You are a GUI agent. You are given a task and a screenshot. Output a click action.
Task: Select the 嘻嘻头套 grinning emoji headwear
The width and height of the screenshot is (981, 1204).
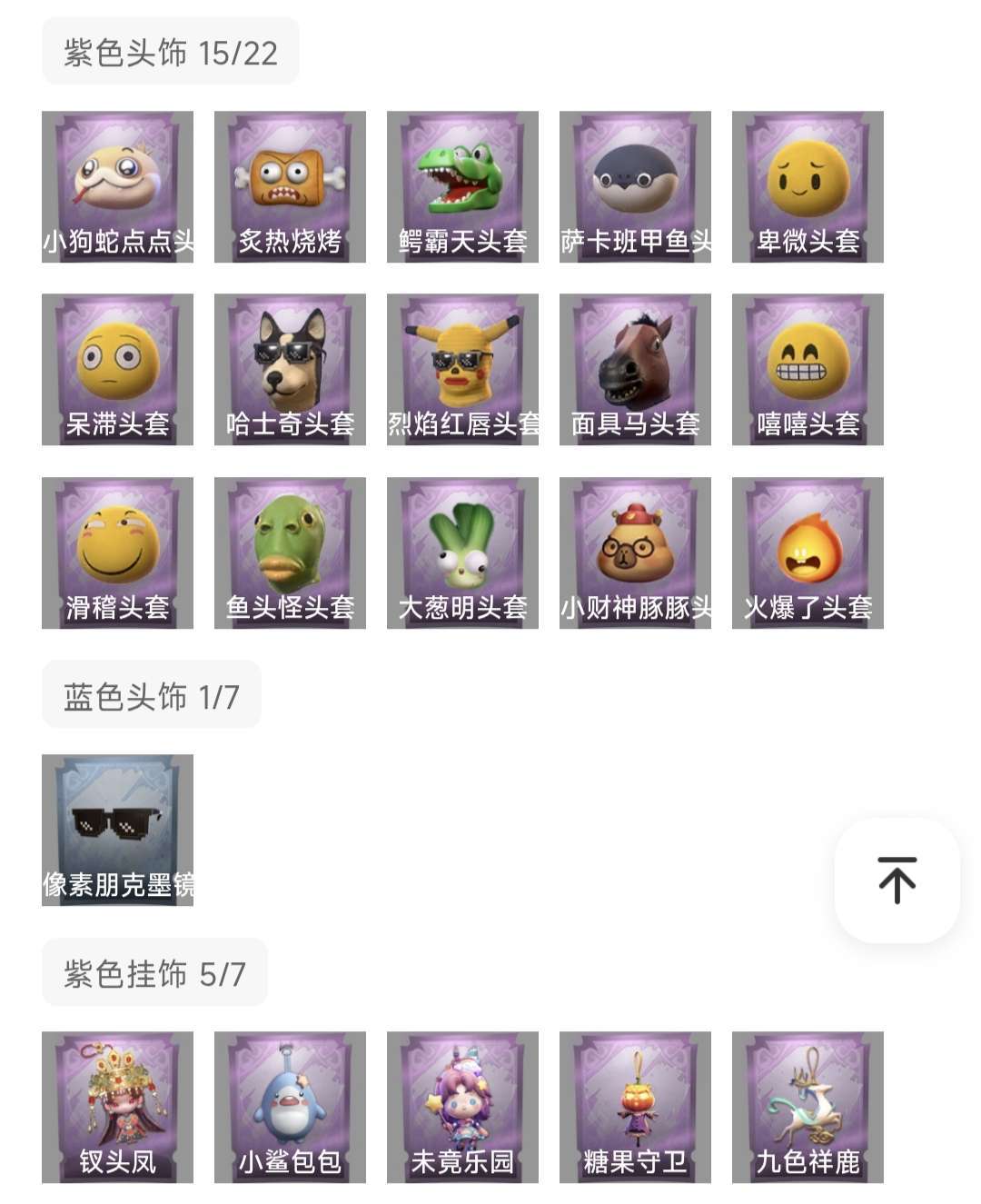click(x=807, y=368)
